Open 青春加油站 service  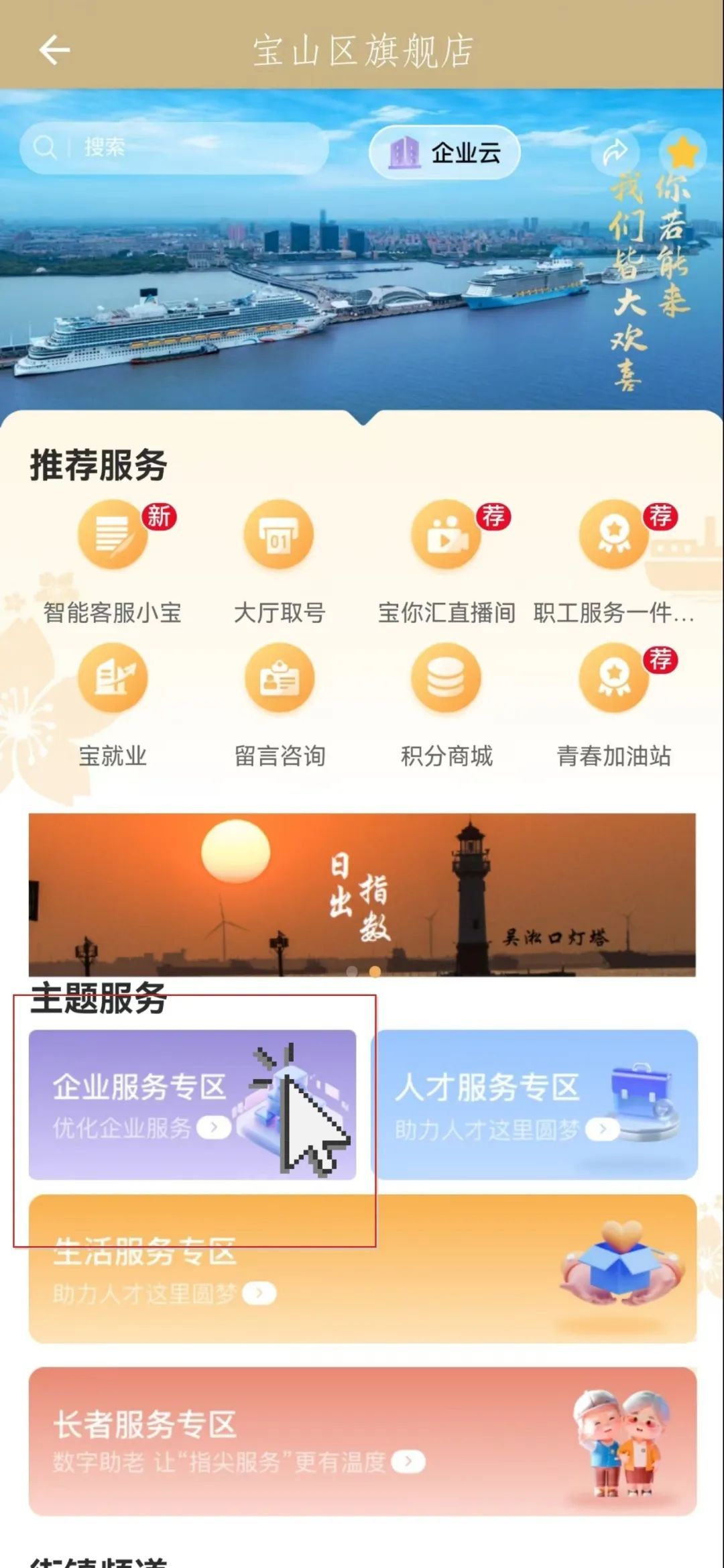tap(613, 706)
